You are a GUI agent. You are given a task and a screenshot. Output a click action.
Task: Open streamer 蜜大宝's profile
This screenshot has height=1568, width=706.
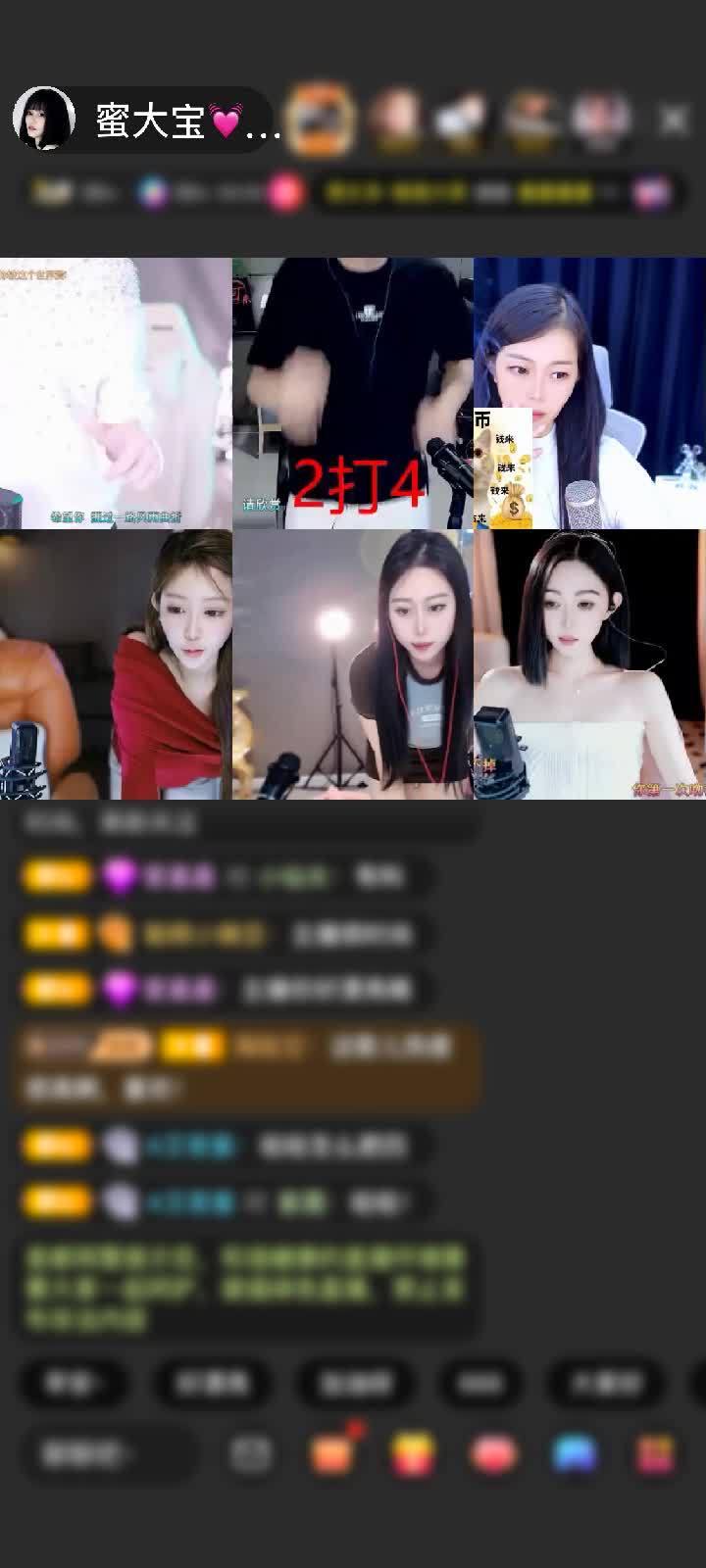click(x=44, y=119)
